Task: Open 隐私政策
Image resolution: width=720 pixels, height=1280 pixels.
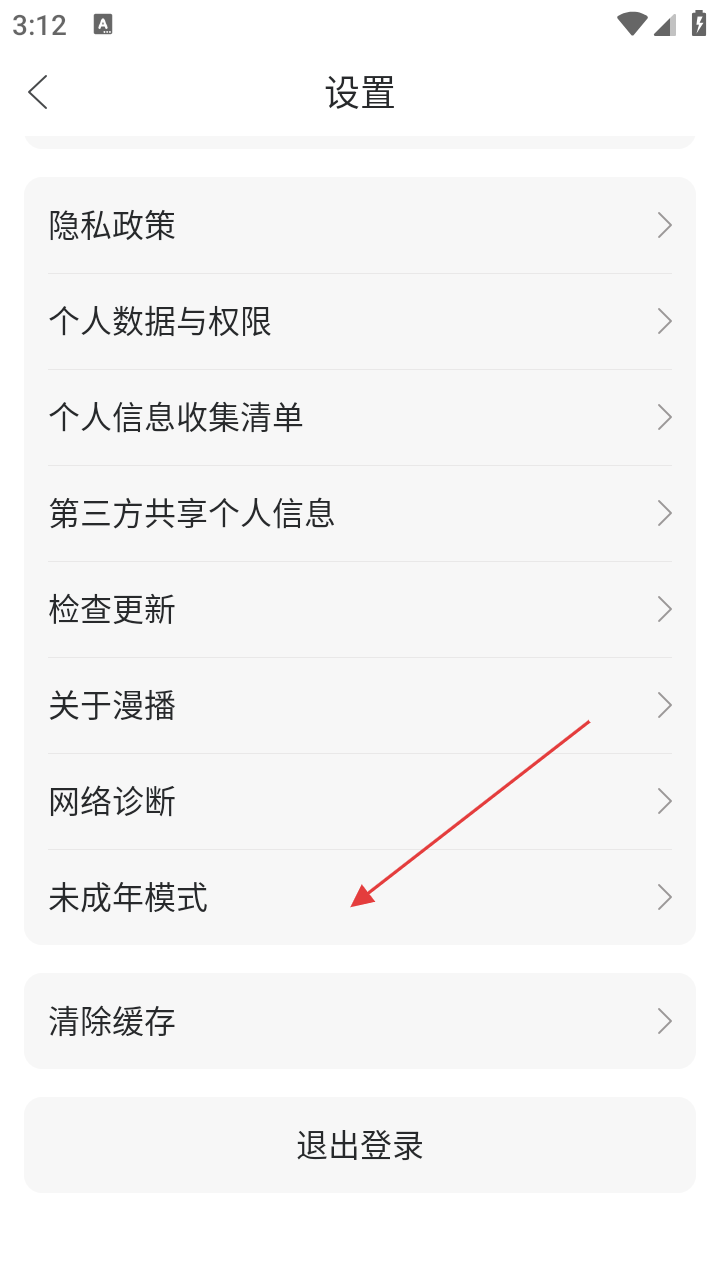Action: 359,226
